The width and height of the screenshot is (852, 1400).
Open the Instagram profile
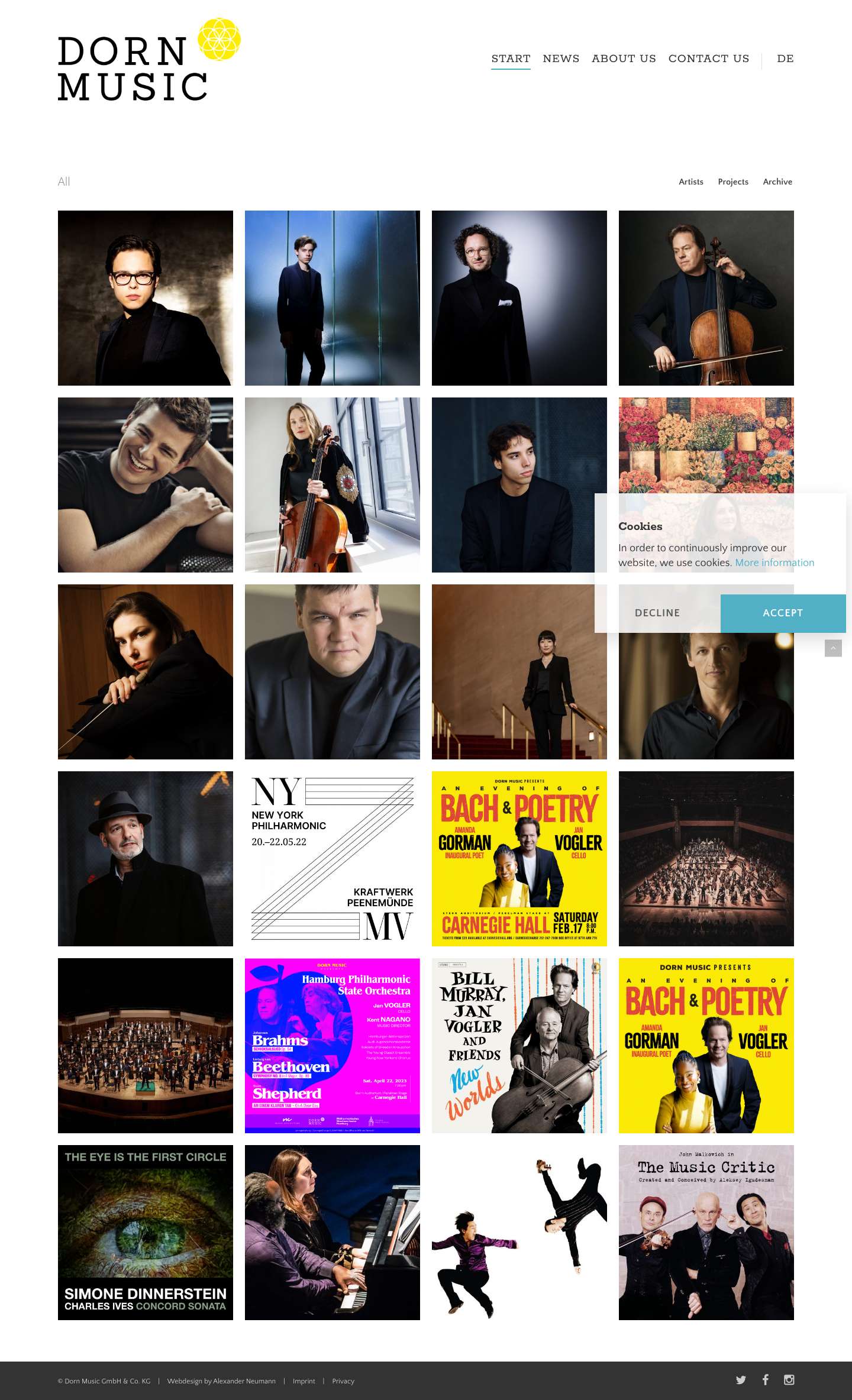(789, 1380)
